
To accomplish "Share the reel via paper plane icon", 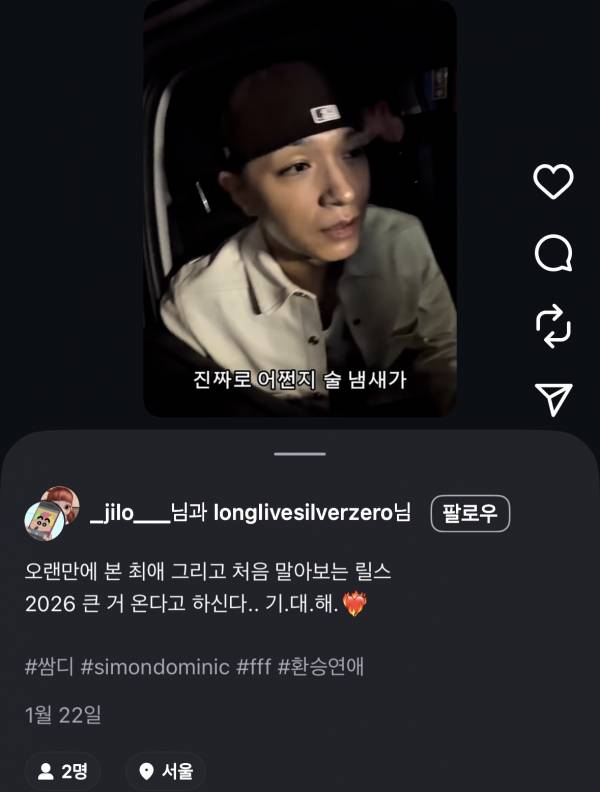I will tap(553, 399).
